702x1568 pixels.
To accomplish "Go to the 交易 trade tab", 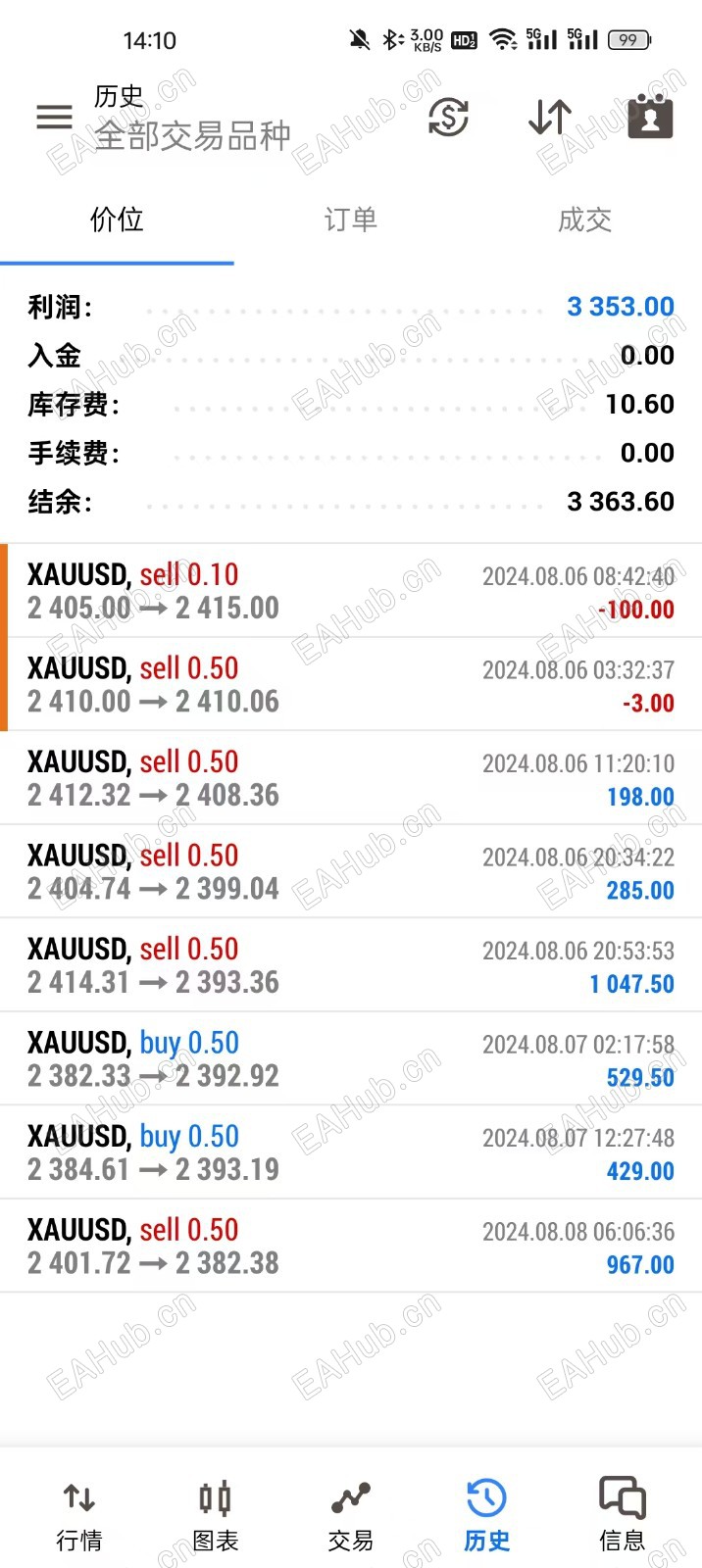I will pyautogui.click(x=350, y=1515).
